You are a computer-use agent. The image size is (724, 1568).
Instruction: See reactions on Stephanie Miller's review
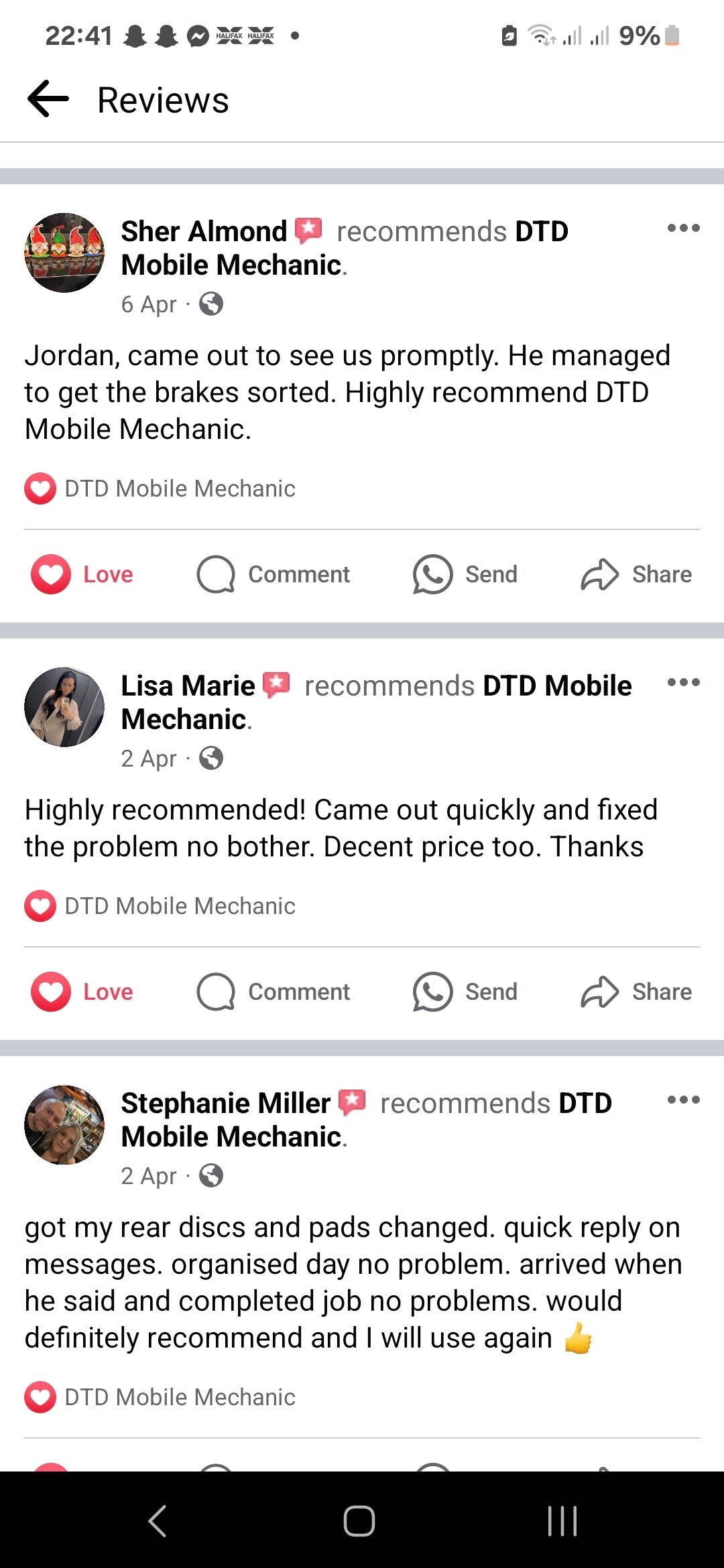pos(160,1397)
